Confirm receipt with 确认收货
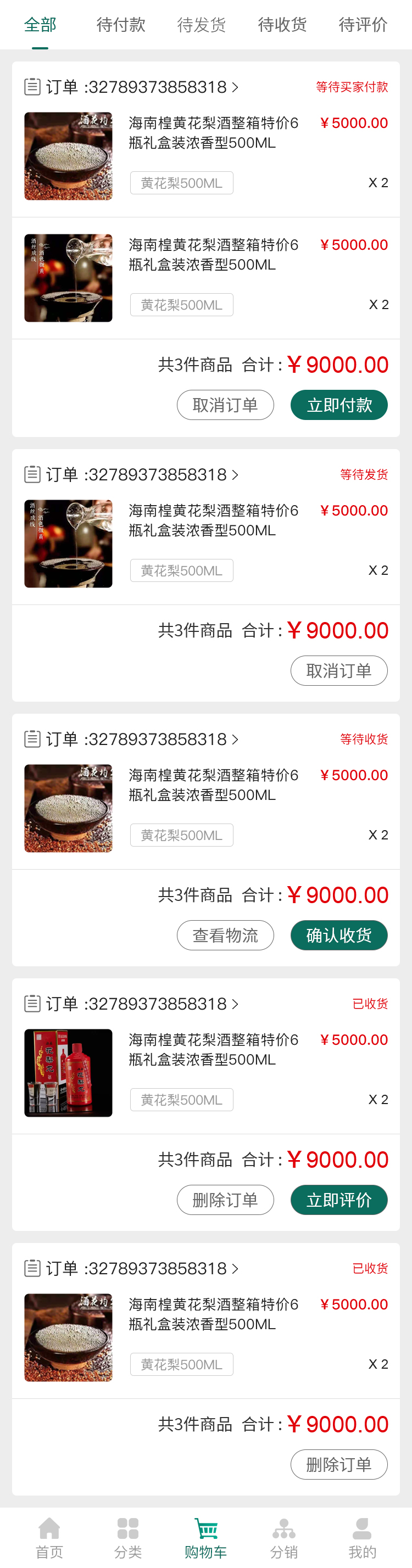This screenshot has width=412, height=1568. pos(339,935)
